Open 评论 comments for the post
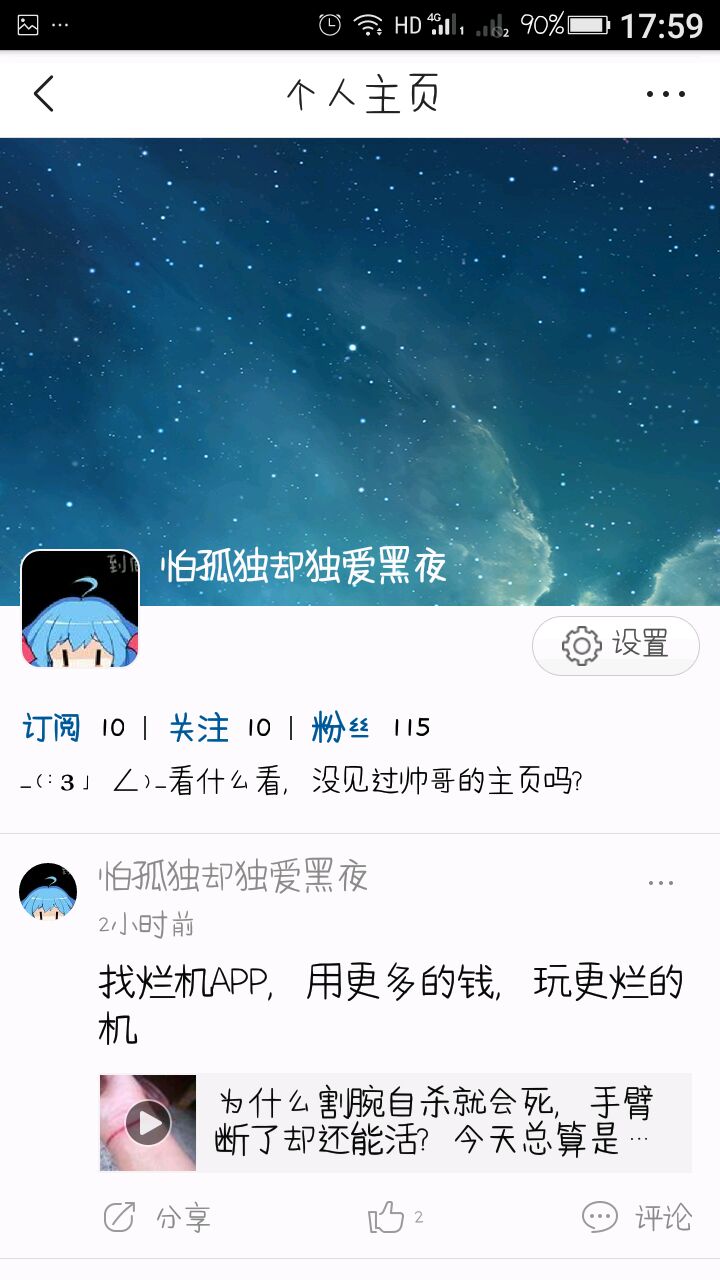This screenshot has height=1280, width=720. tap(637, 1217)
